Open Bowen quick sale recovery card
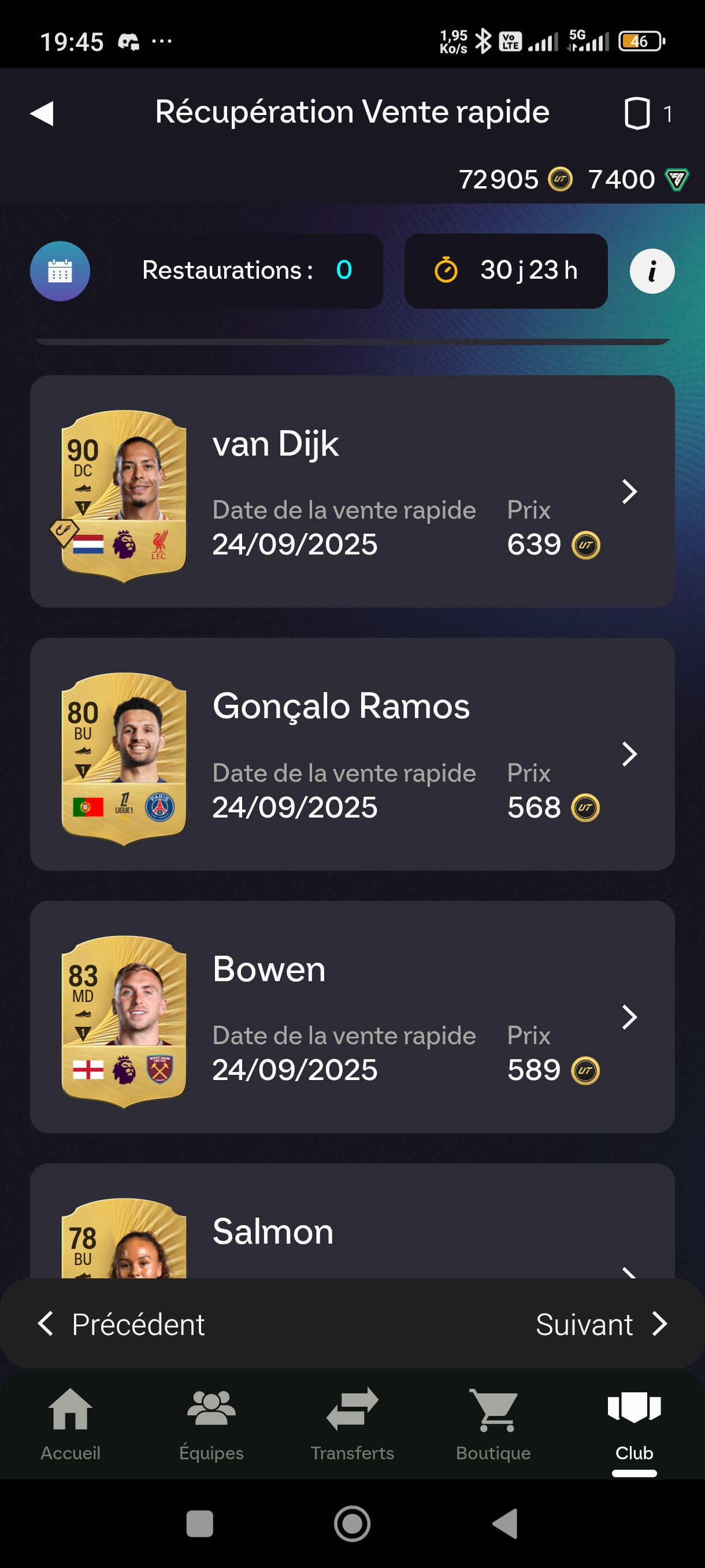This screenshot has height=1568, width=705. tap(352, 1016)
